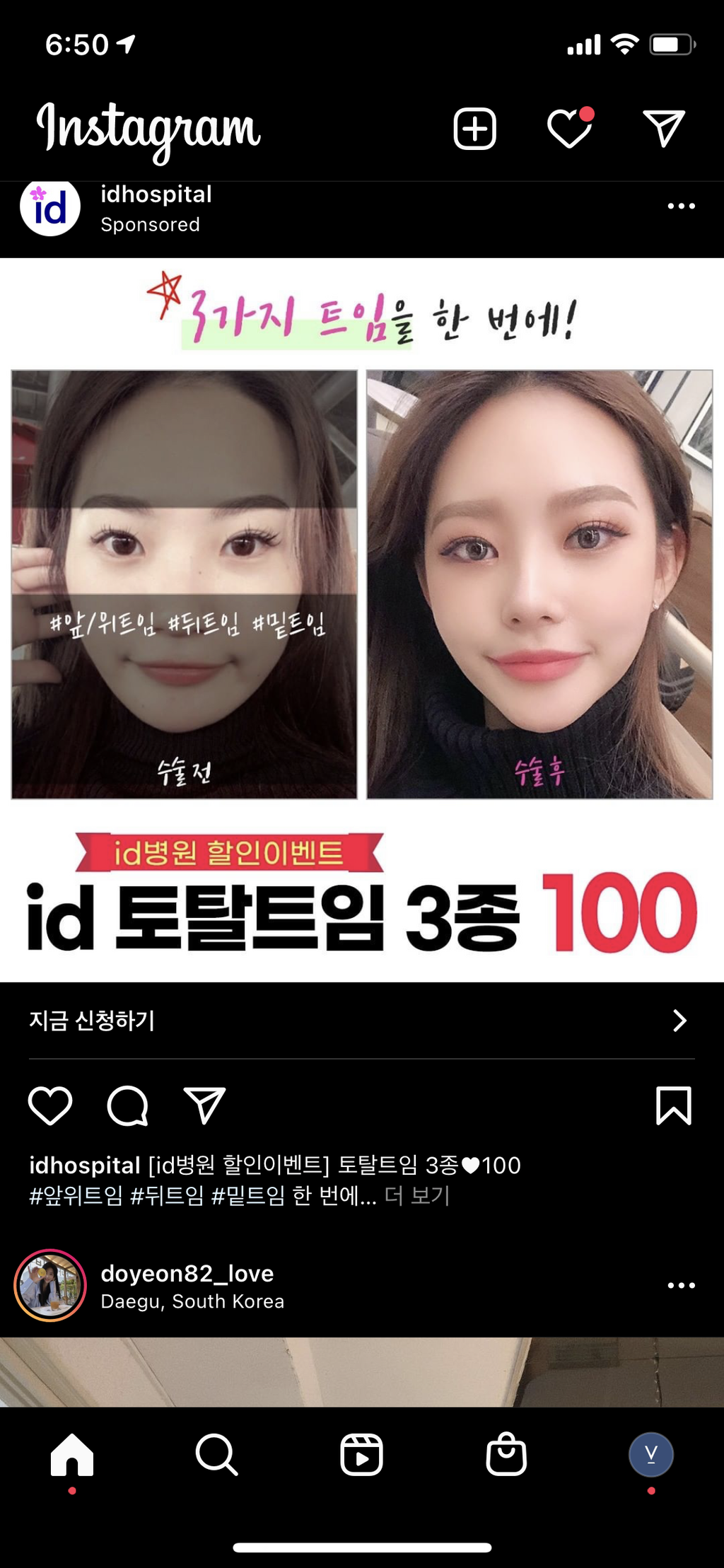Comment on the idhospital post

[128, 1105]
